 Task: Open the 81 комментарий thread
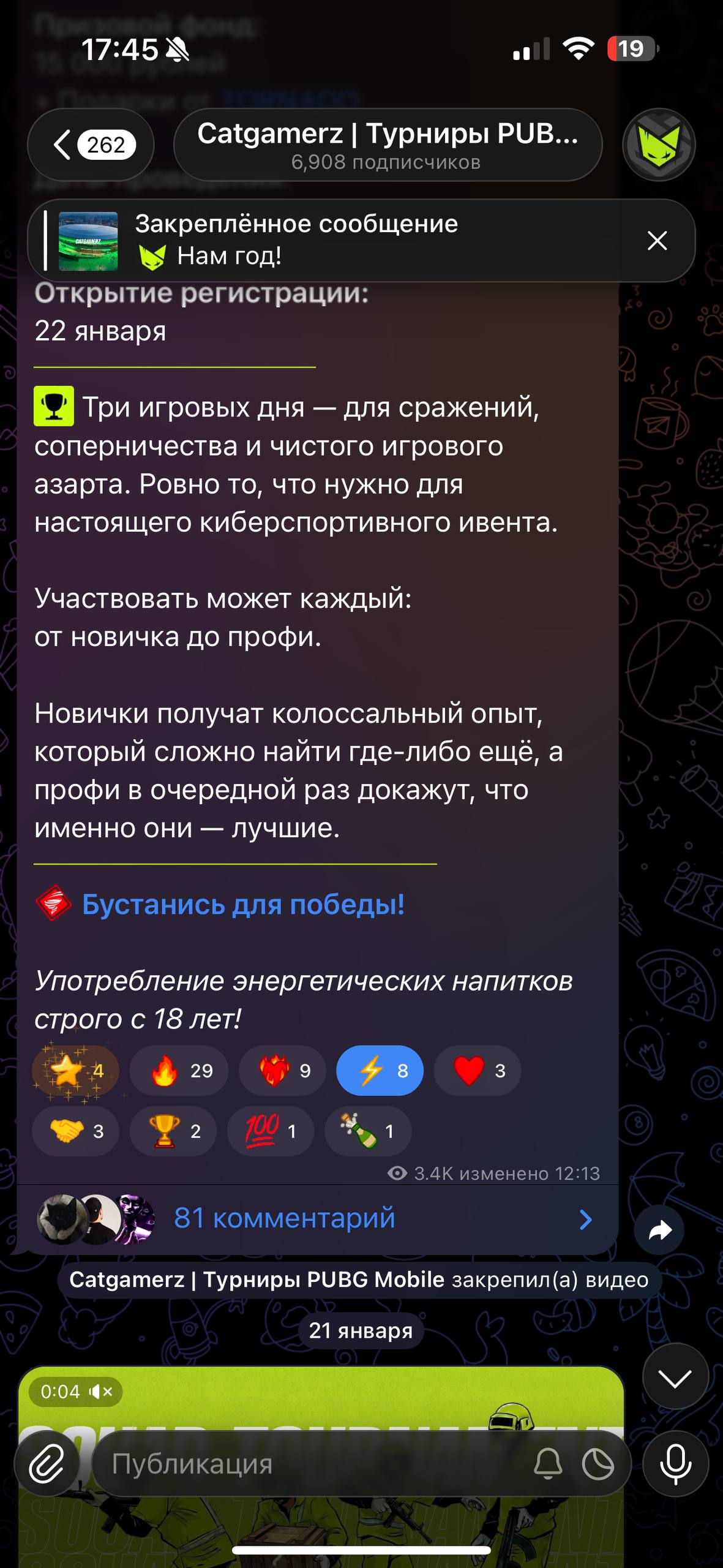click(317, 1218)
